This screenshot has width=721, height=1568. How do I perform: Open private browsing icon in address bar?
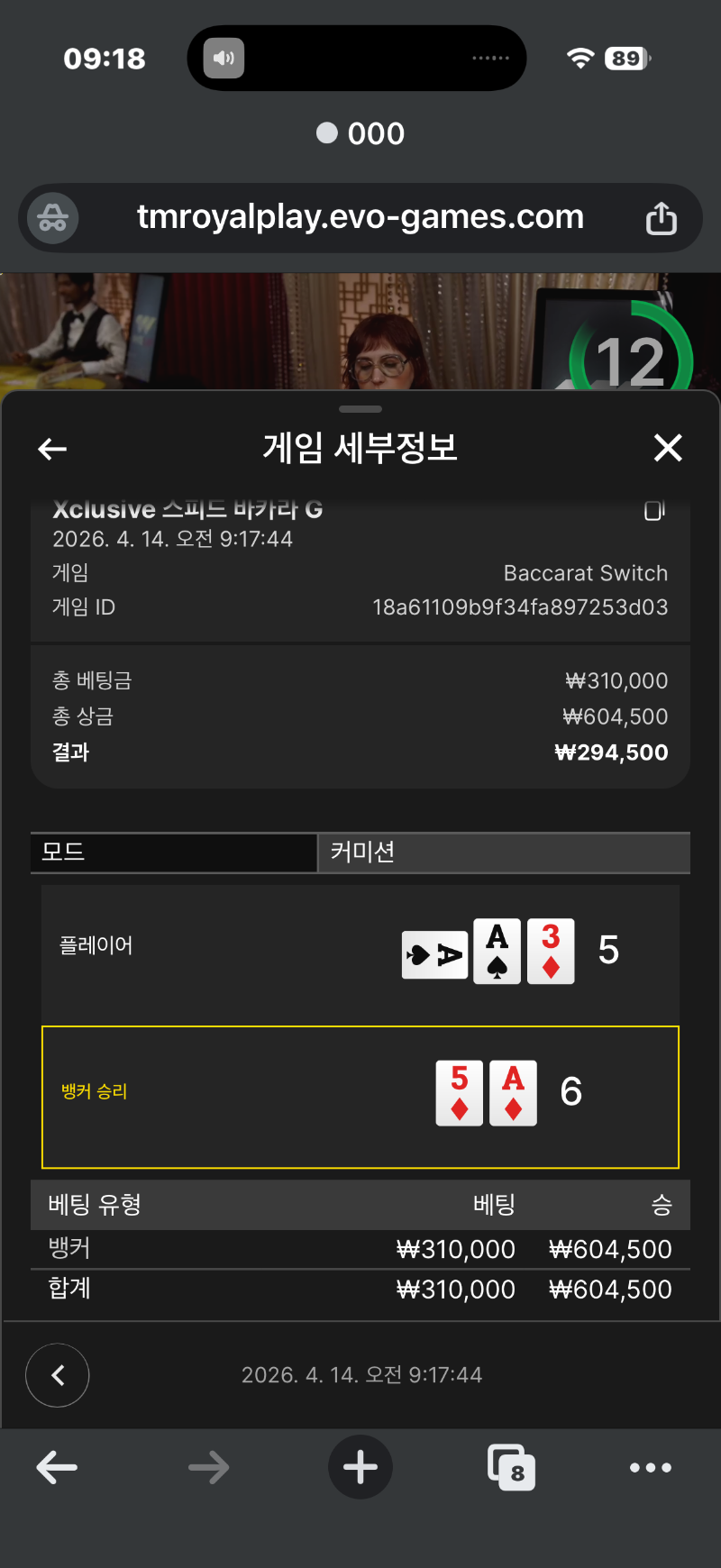pyautogui.click(x=52, y=218)
